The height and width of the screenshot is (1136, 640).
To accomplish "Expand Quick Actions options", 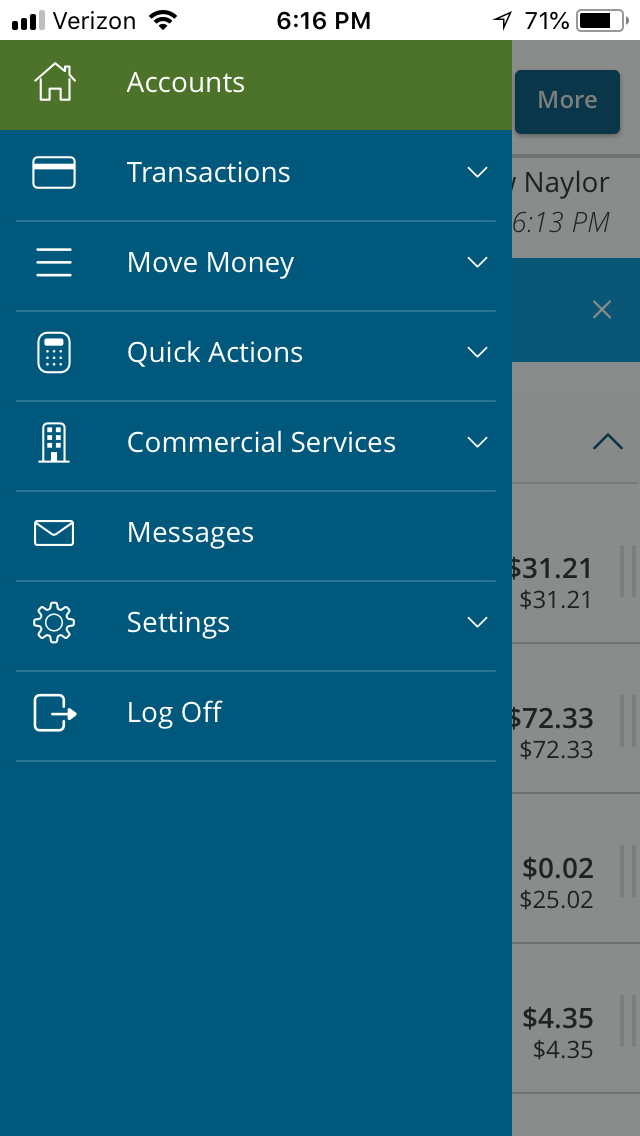I will (x=255, y=354).
